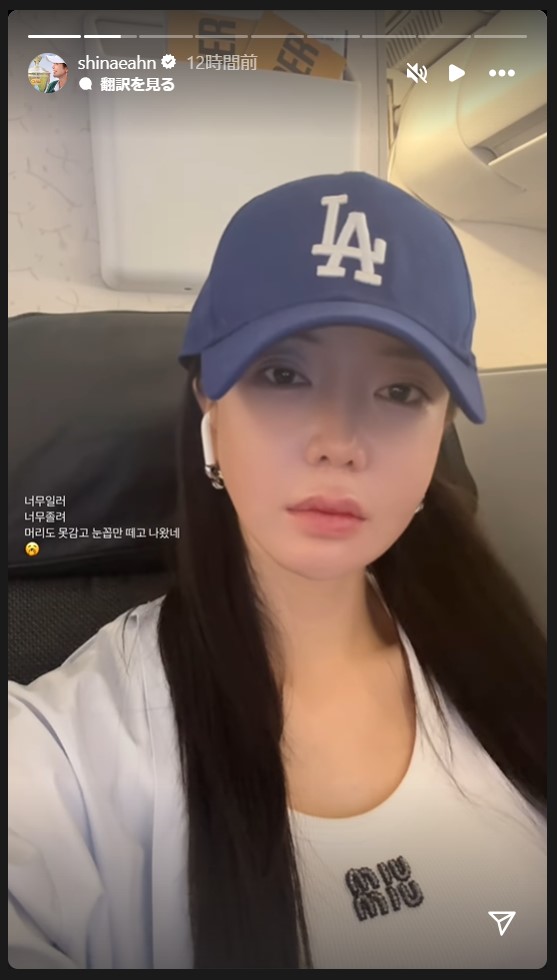Tap the shinaeahn username

[x=118, y=62]
